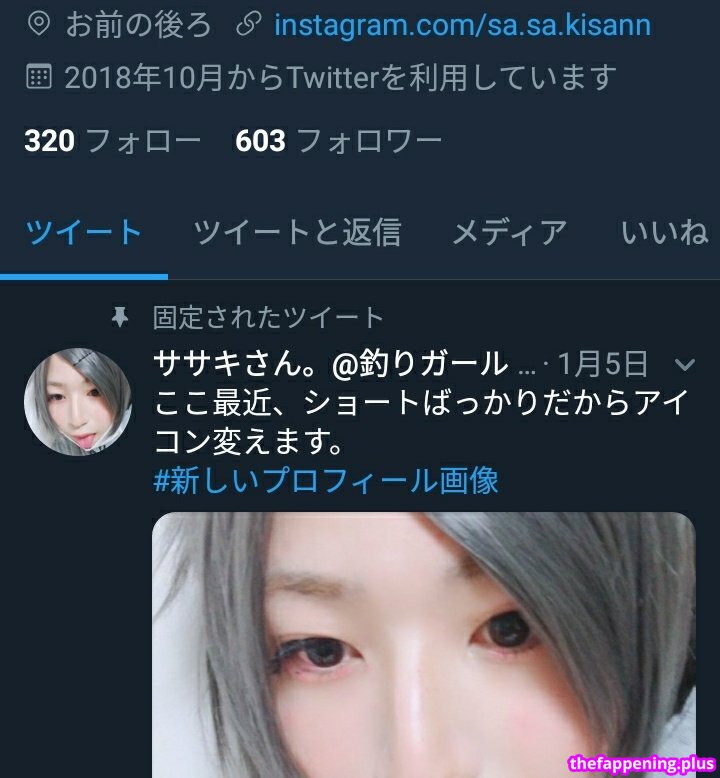Open the avatar on the pinned tweet

(78, 402)
